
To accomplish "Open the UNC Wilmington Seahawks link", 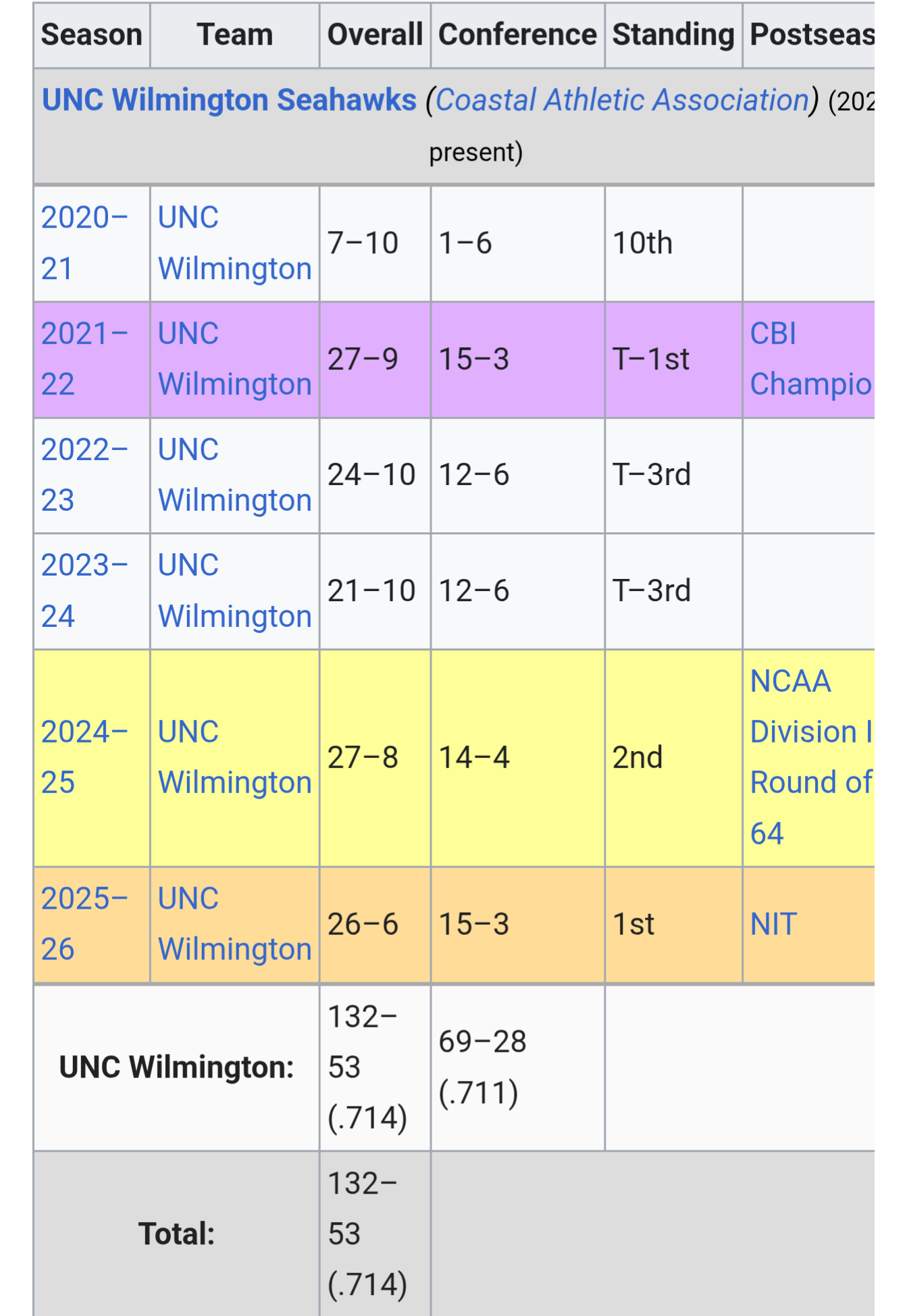I will tap(229, 100).
